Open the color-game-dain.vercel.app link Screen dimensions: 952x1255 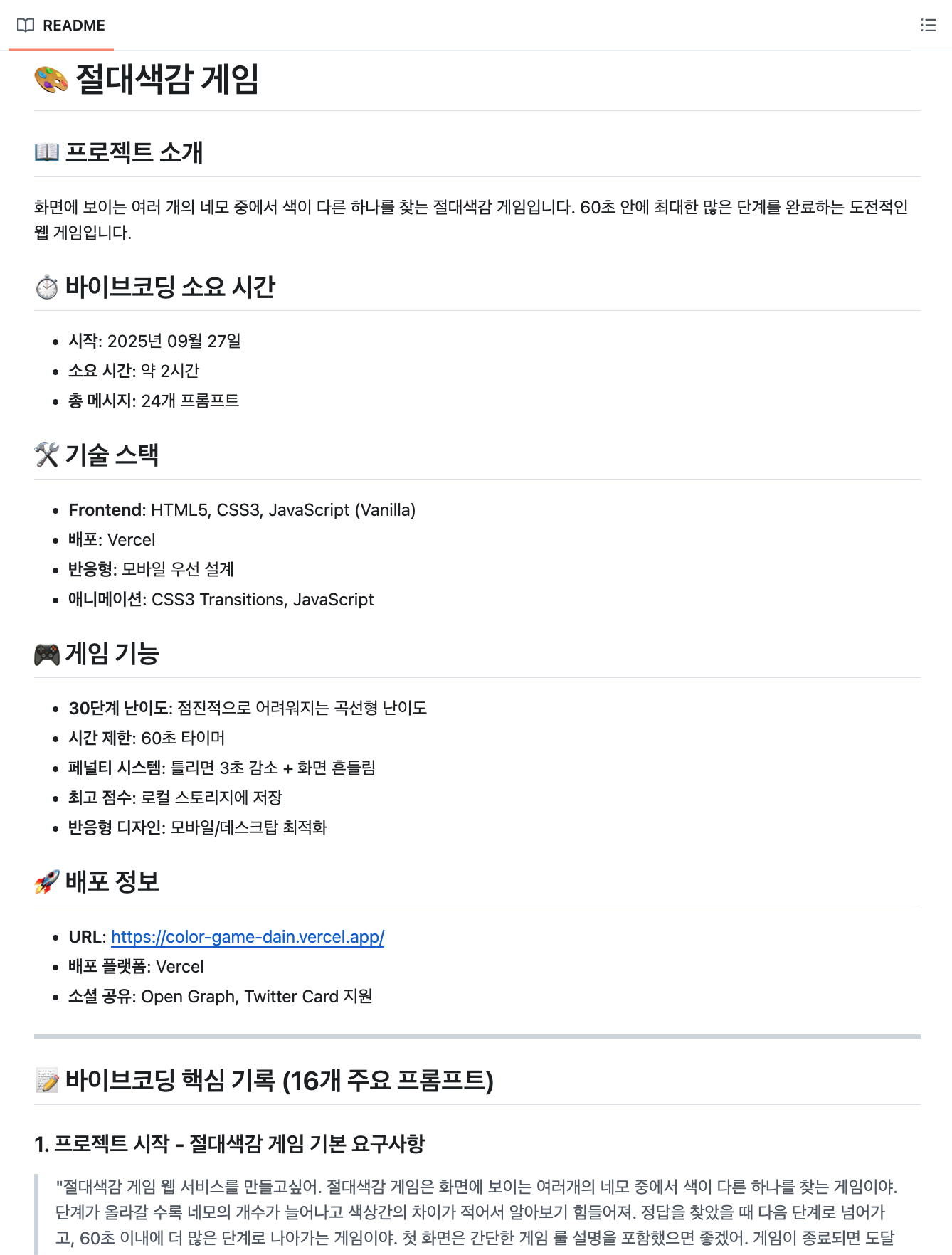point(248,937)
